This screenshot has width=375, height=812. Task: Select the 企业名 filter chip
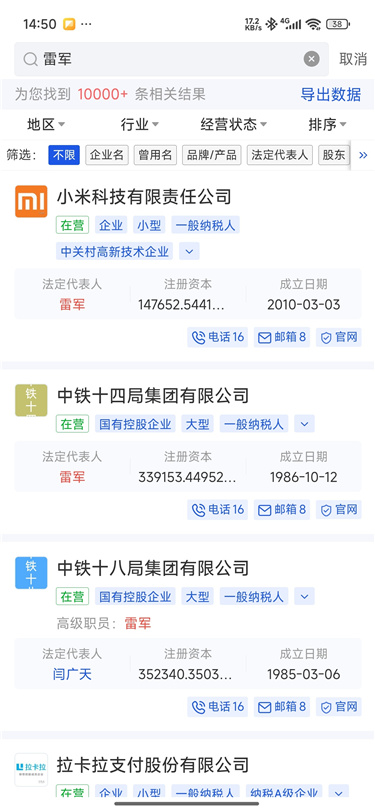pyautogui.click(x=107, y=155)
